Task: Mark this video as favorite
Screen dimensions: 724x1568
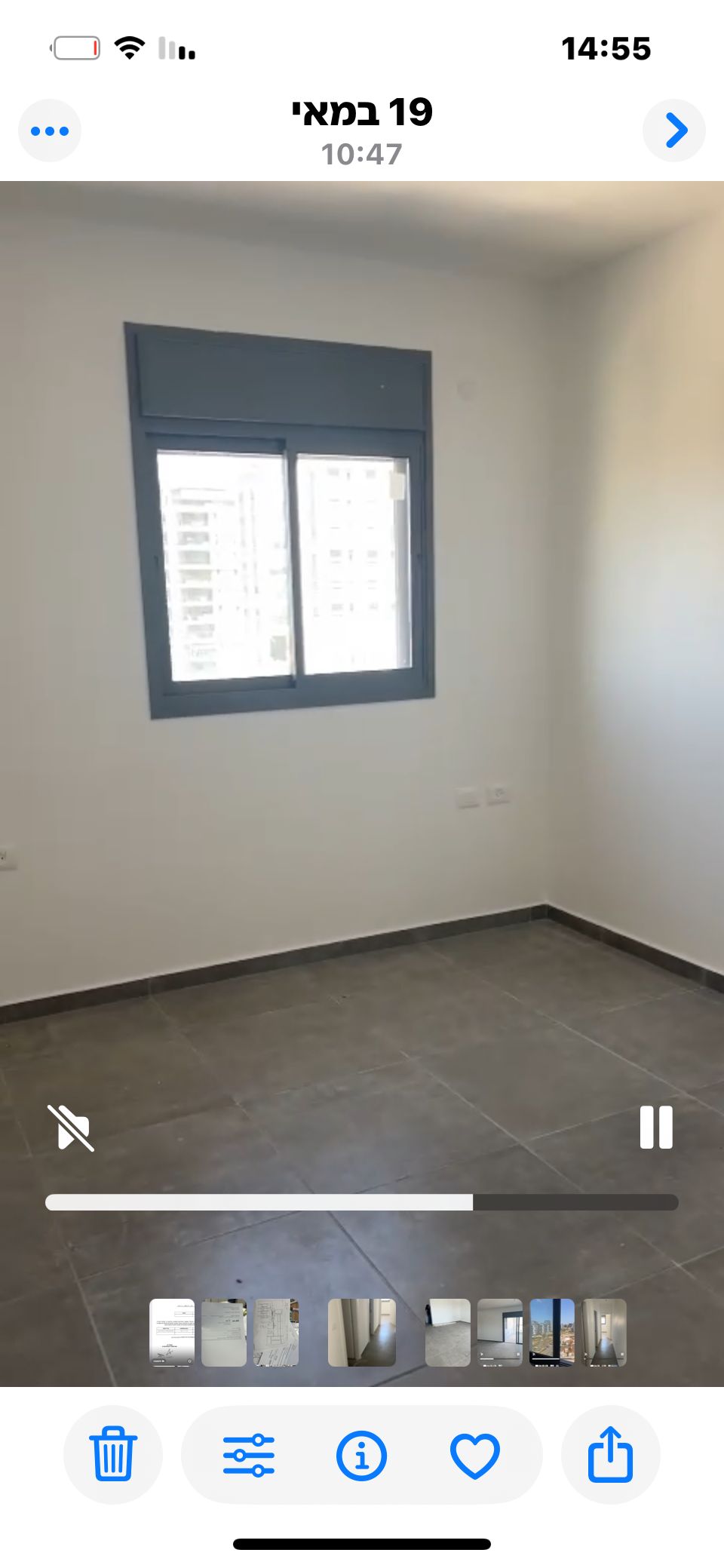Action: pos(474,1454)
